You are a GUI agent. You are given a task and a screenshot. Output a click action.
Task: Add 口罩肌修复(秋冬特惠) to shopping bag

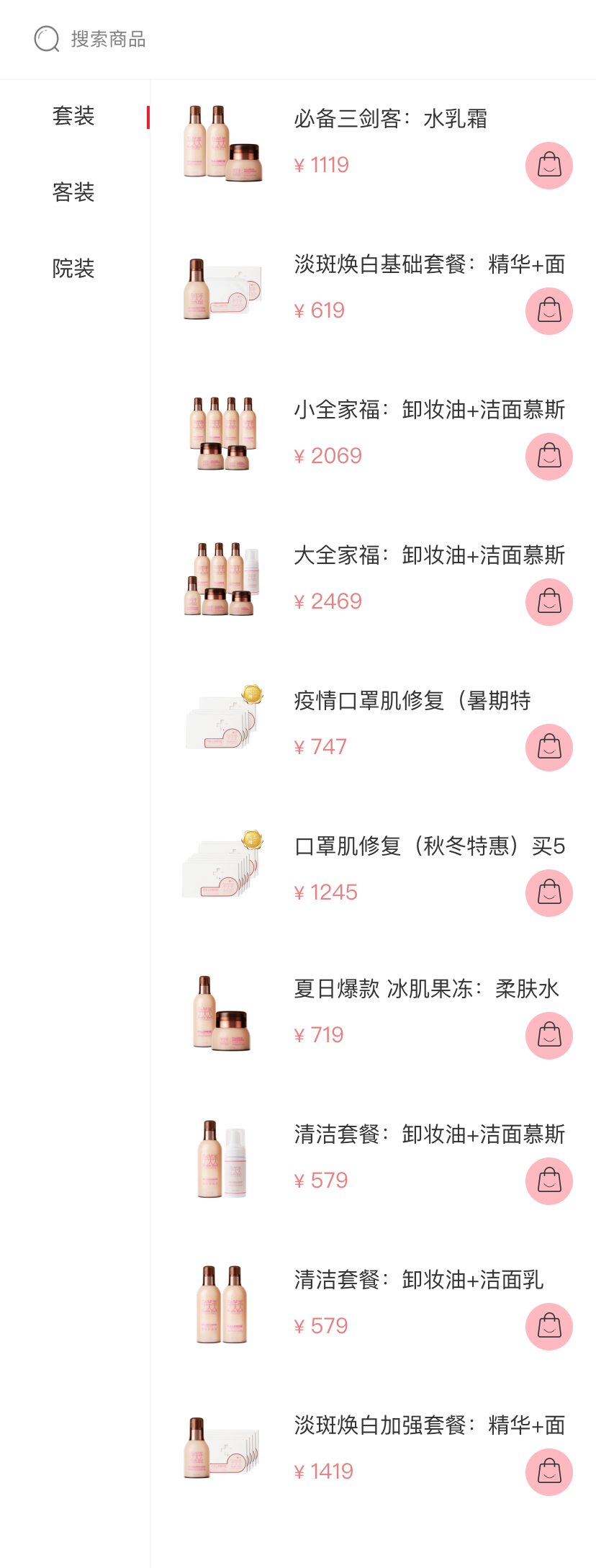point(549,893)
